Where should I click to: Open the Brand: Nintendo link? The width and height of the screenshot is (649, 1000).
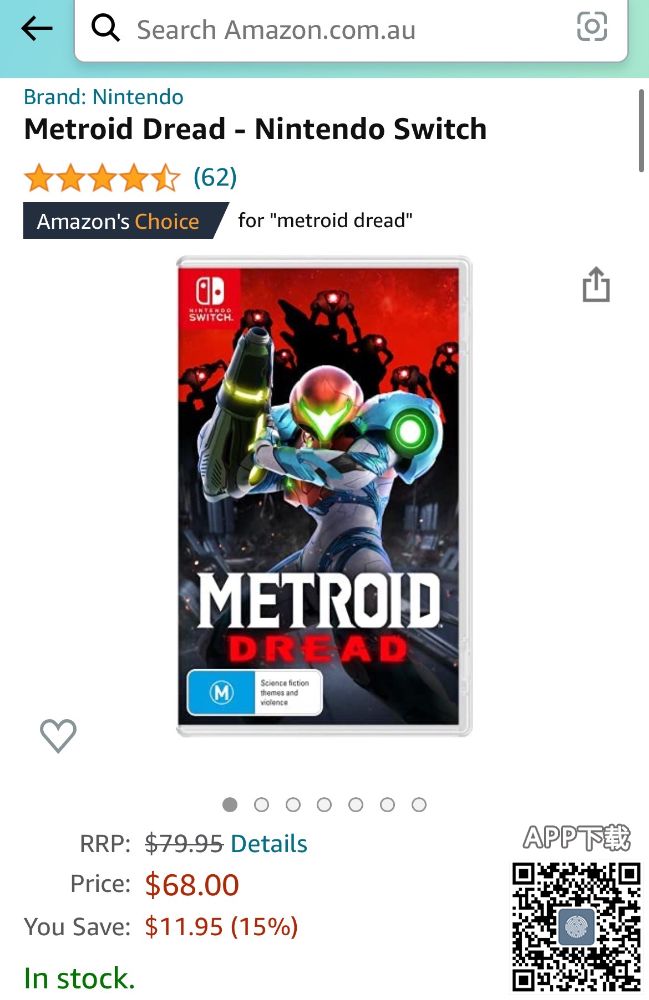104,97
